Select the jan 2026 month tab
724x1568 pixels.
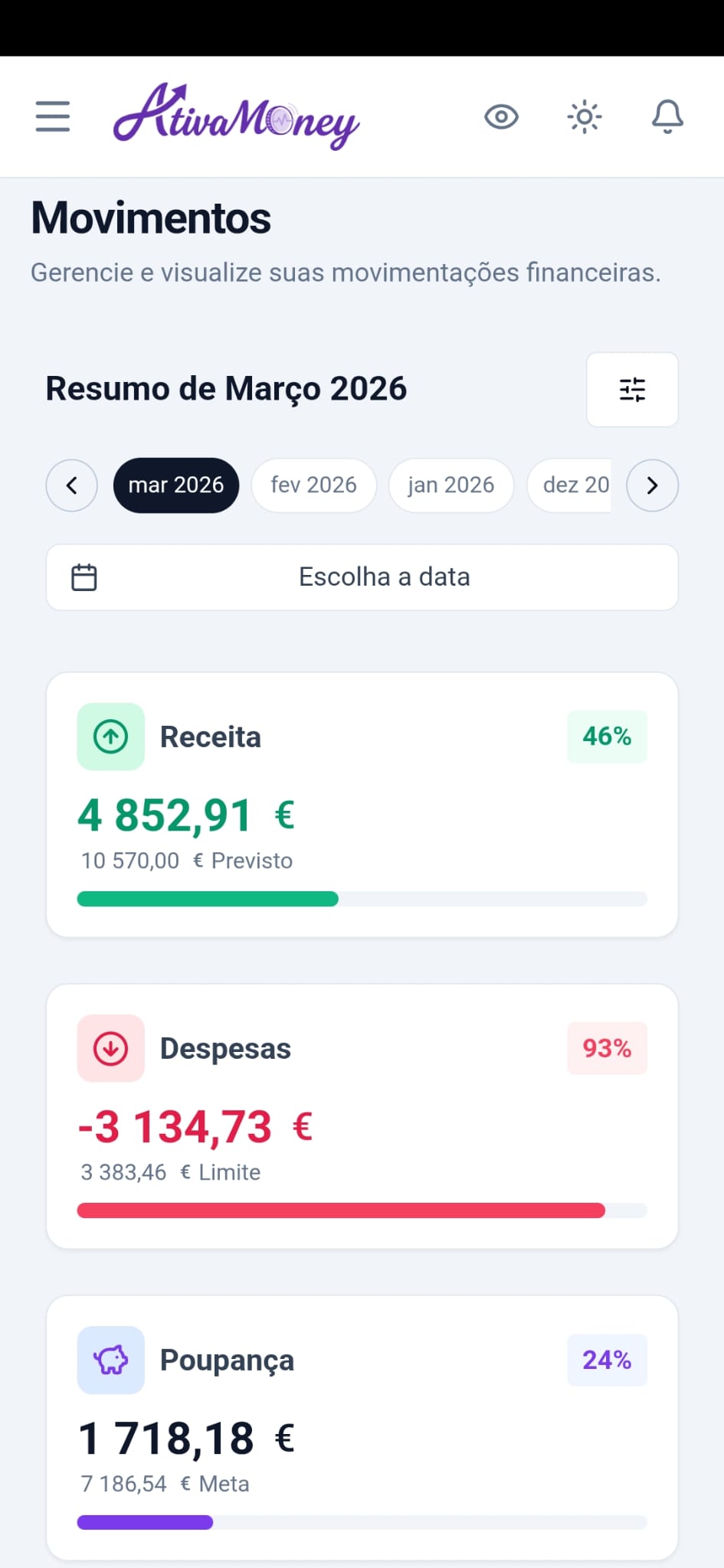(450, 485)
